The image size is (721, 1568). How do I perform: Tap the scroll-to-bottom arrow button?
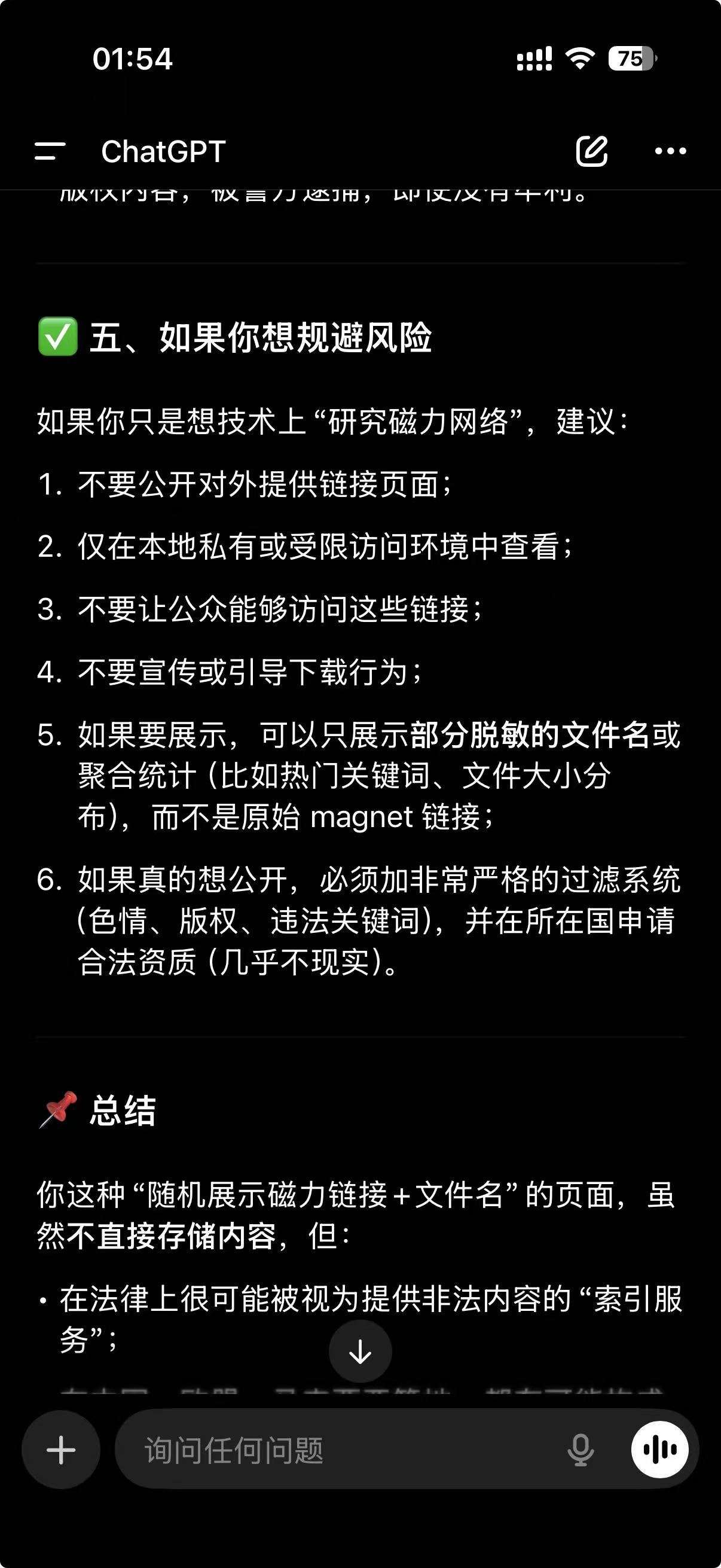360,1352
